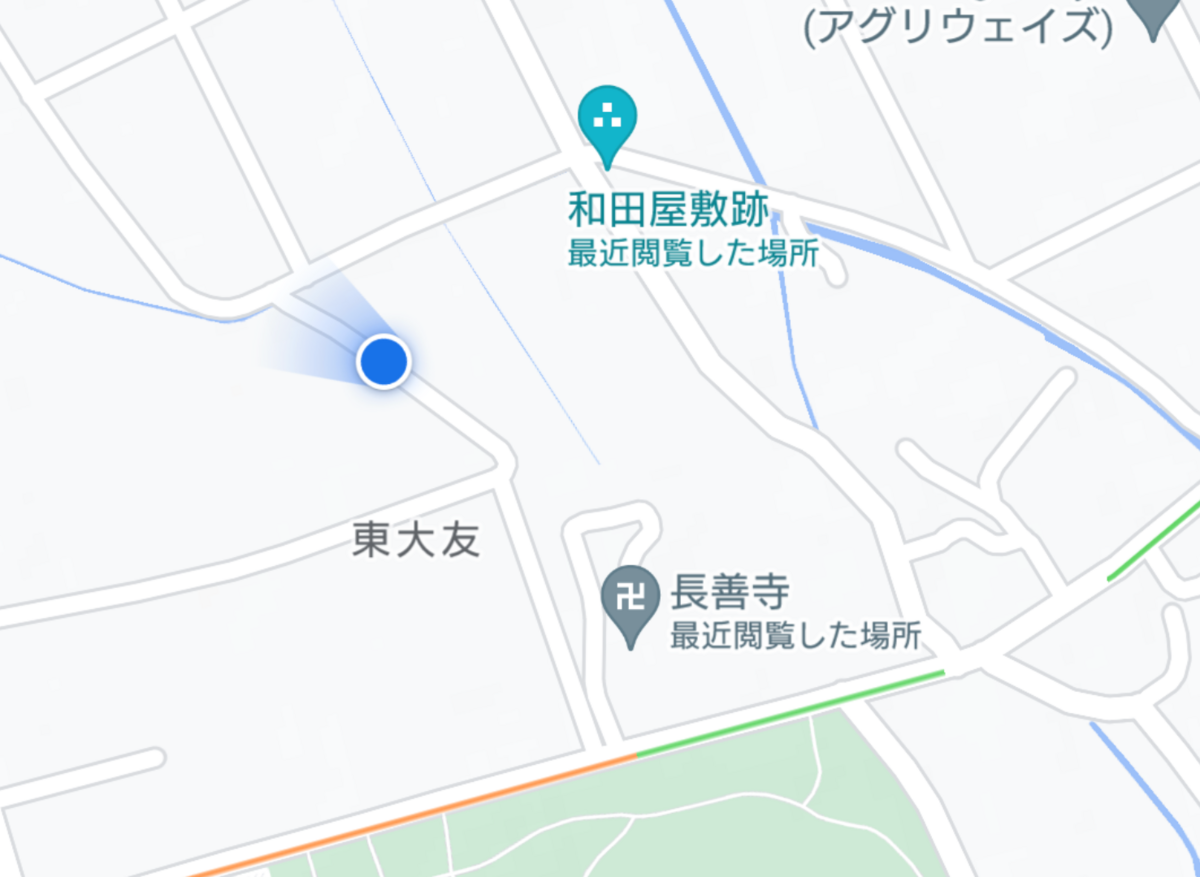Select the 長善寺 temple marker
Image resolution: width=1200 pixels, height=877 pixels.
630,606
